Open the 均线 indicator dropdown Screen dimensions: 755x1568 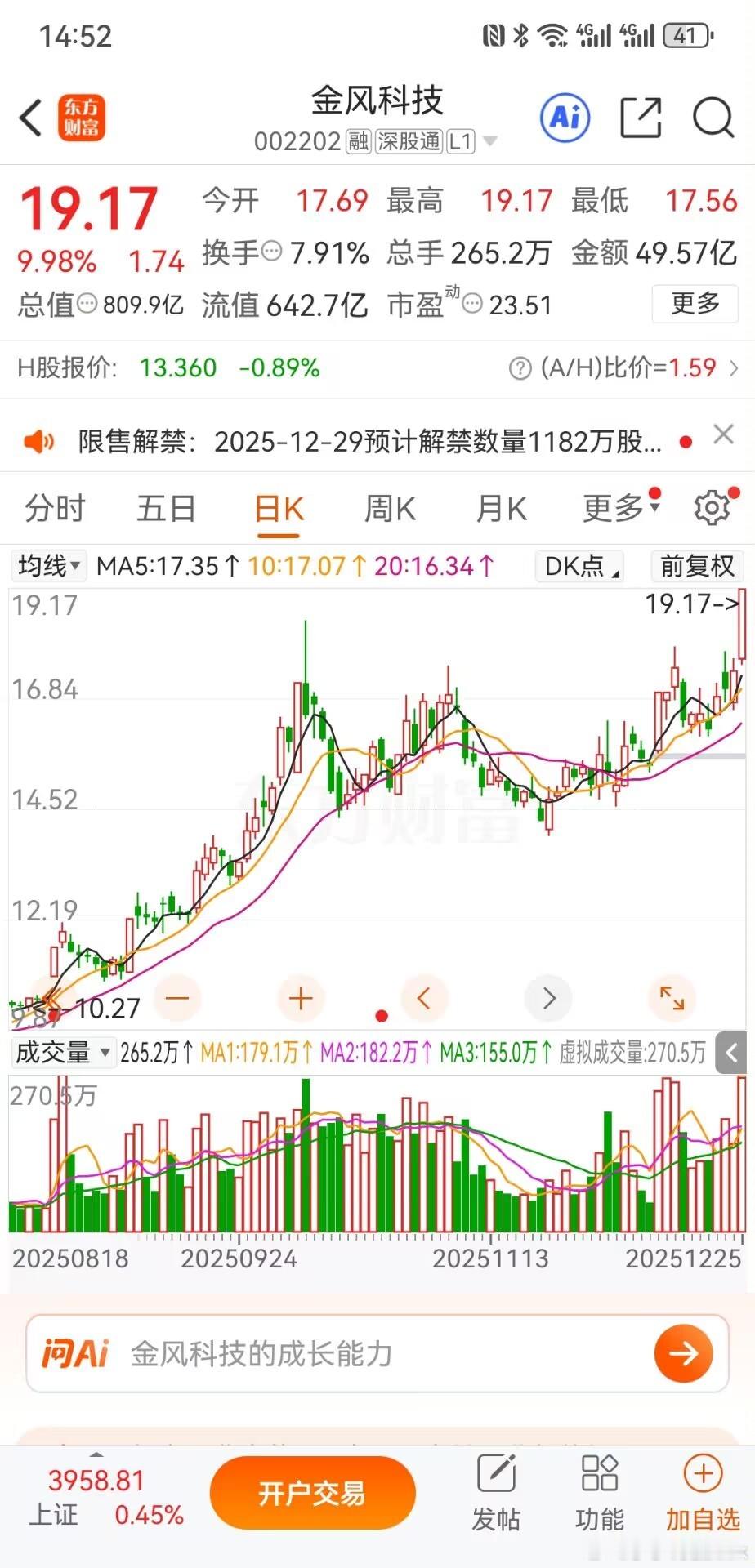click(48, 565)
